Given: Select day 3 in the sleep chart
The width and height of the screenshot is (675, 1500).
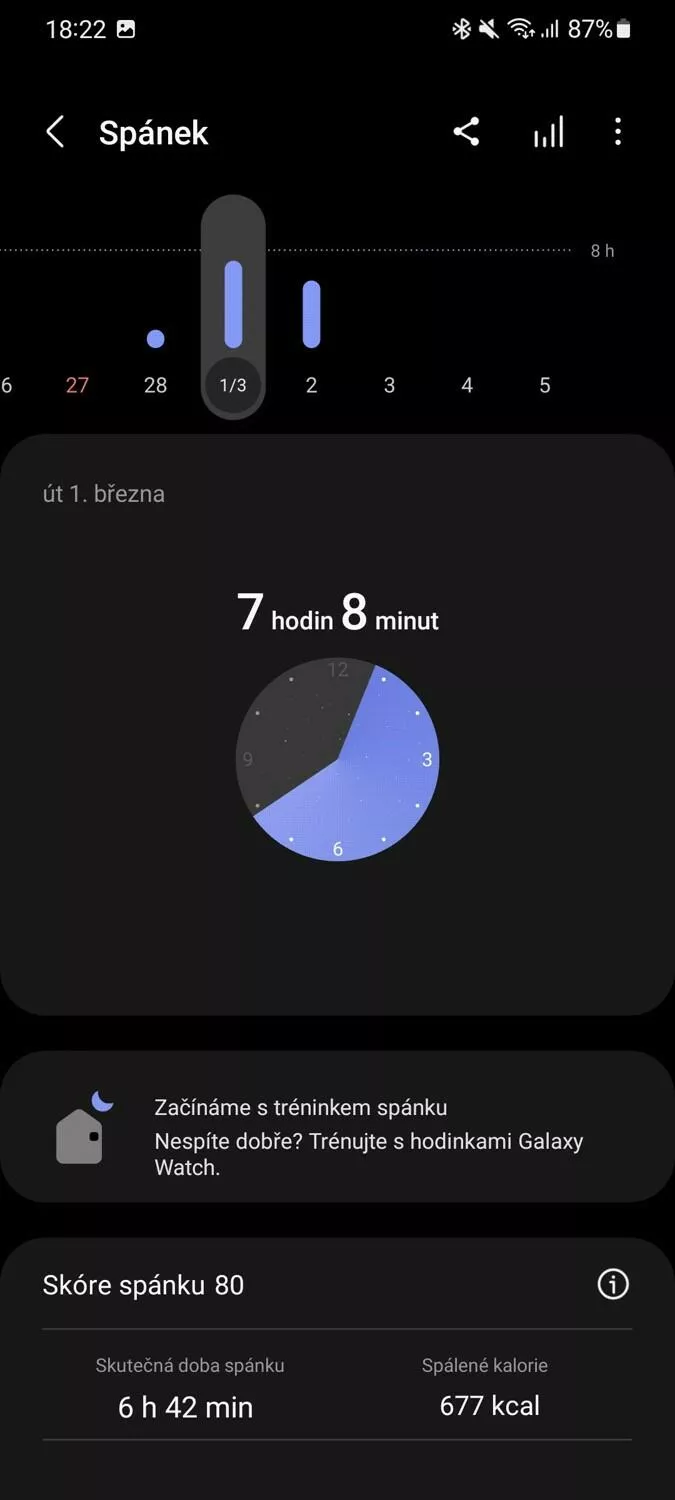Looking at the screenshot, I should pos(389,385).
